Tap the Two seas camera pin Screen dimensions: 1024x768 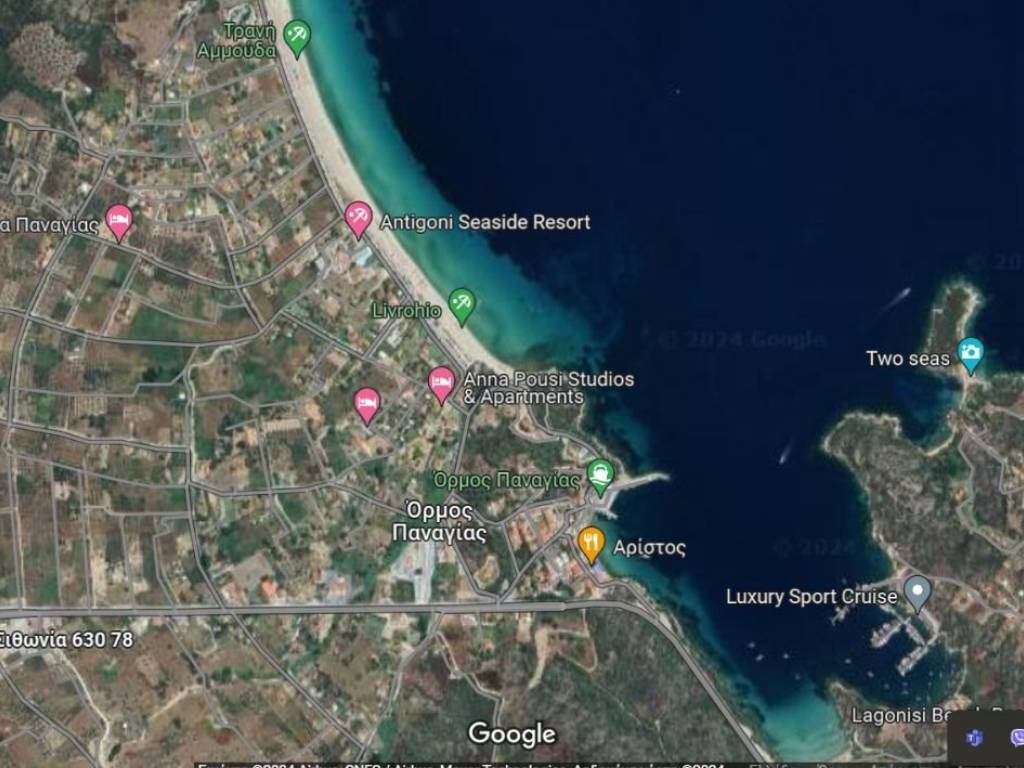point(970,353)
